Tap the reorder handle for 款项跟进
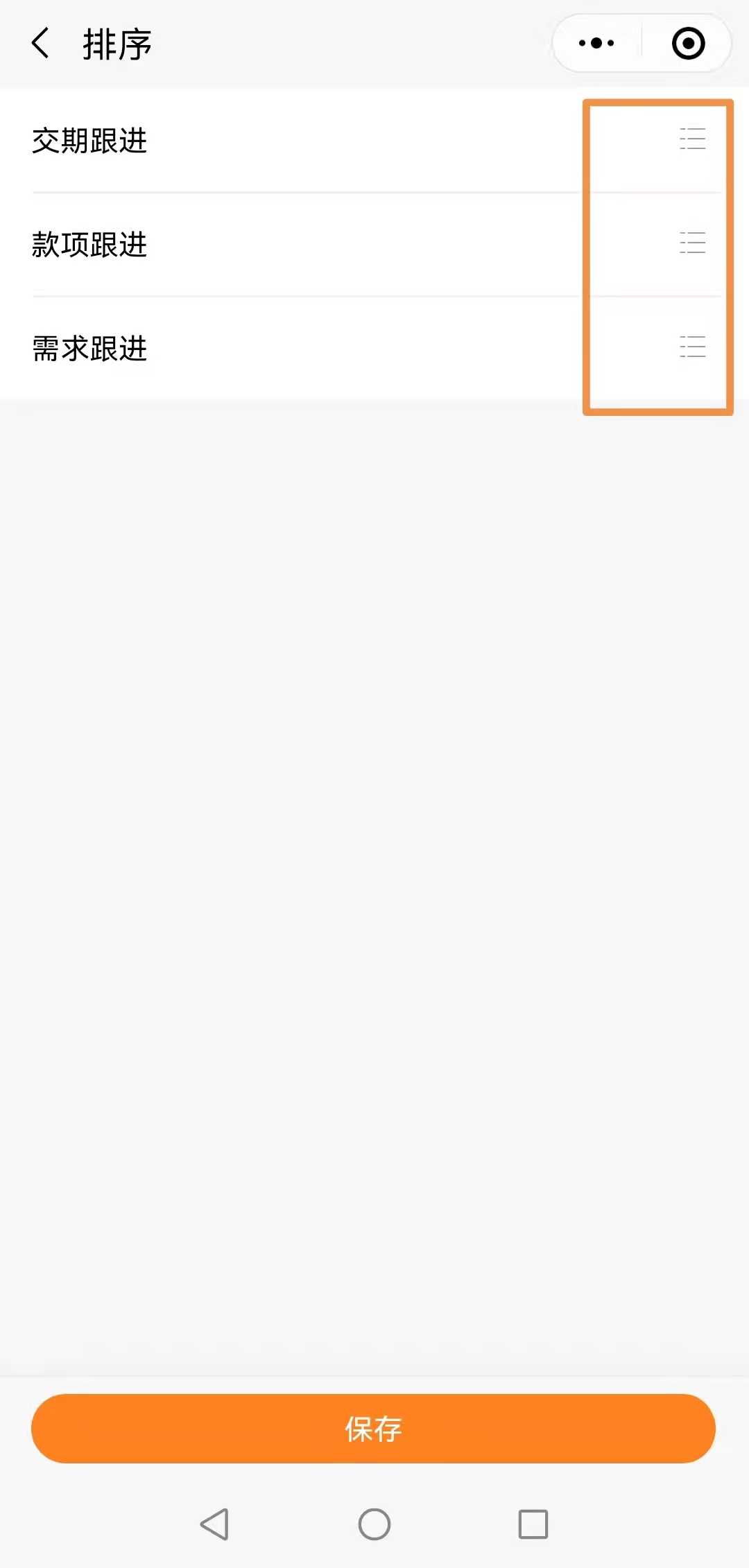The height and width of the screenshot is (1568, 749). [692, 243]
